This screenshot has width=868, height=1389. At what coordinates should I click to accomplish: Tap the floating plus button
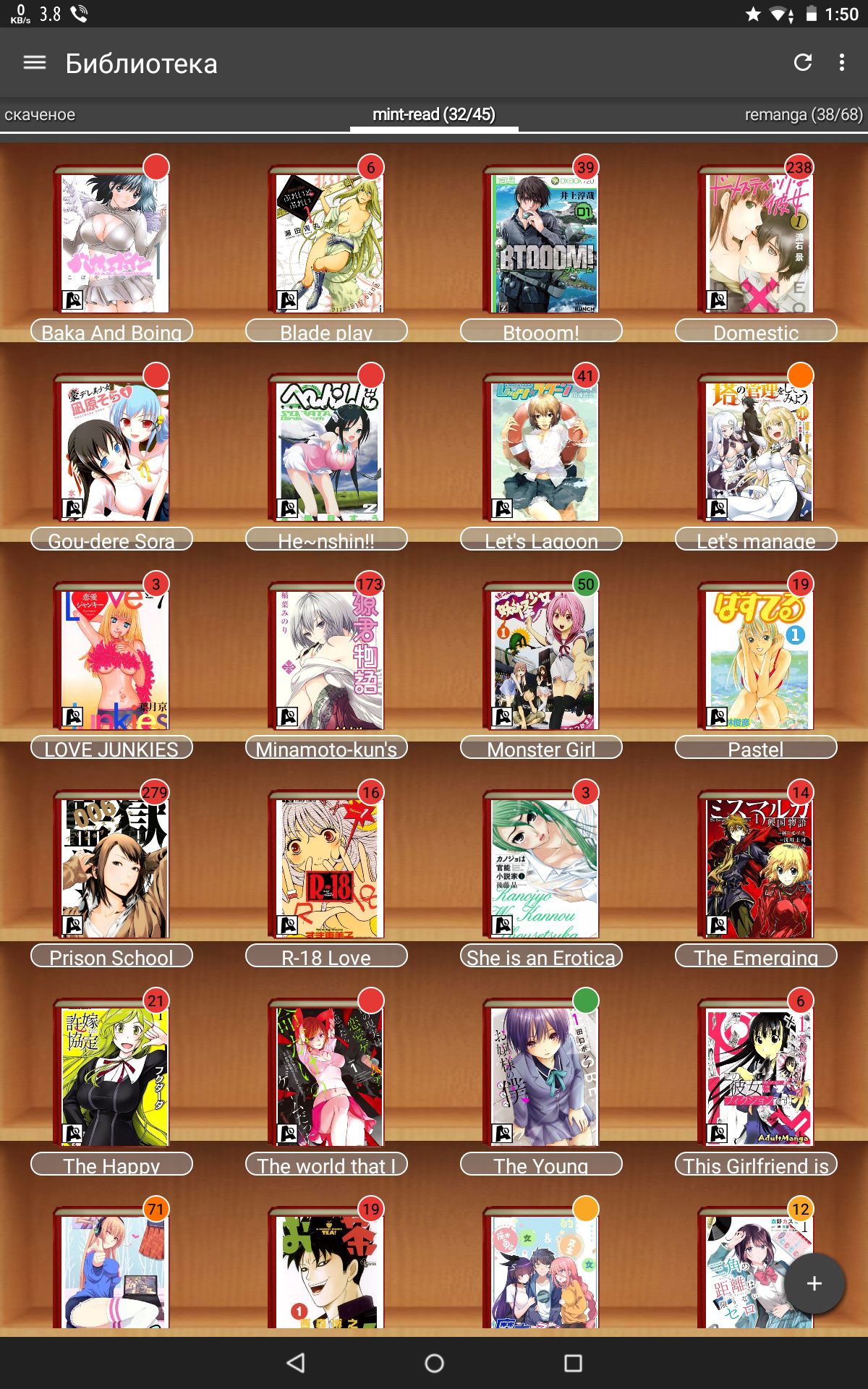814,1283
